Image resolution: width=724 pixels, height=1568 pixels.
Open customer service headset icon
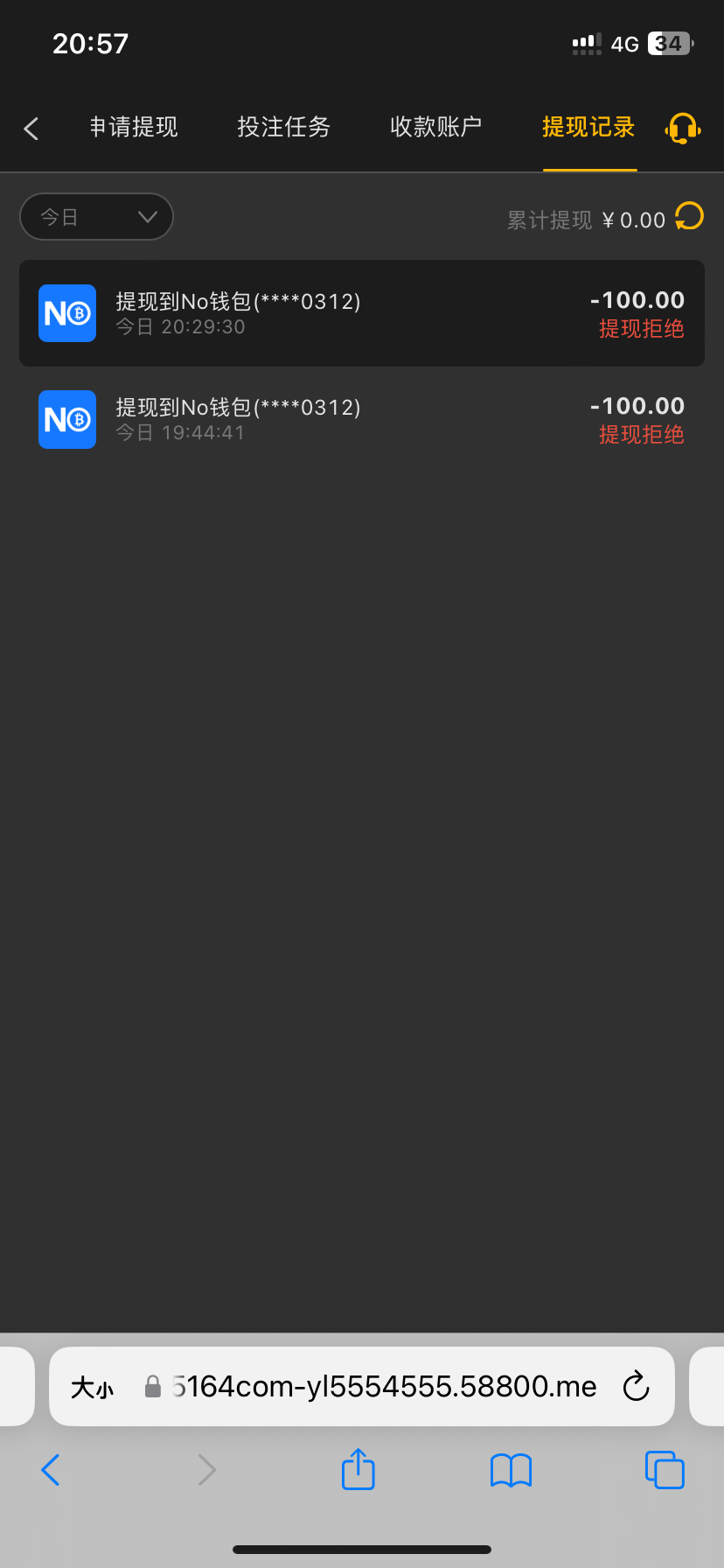pos(683,129)
